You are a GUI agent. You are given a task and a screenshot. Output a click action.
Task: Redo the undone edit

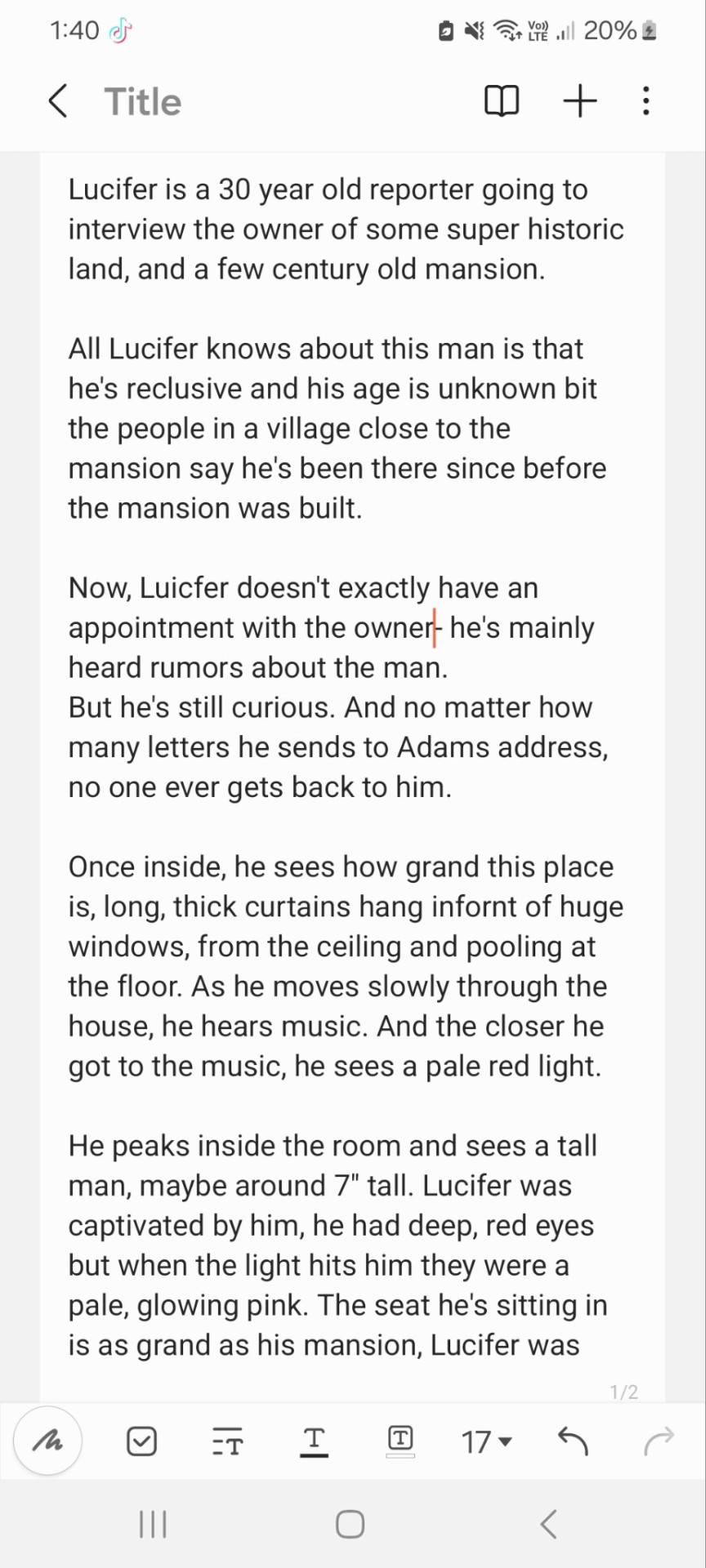click(659, 1441)
